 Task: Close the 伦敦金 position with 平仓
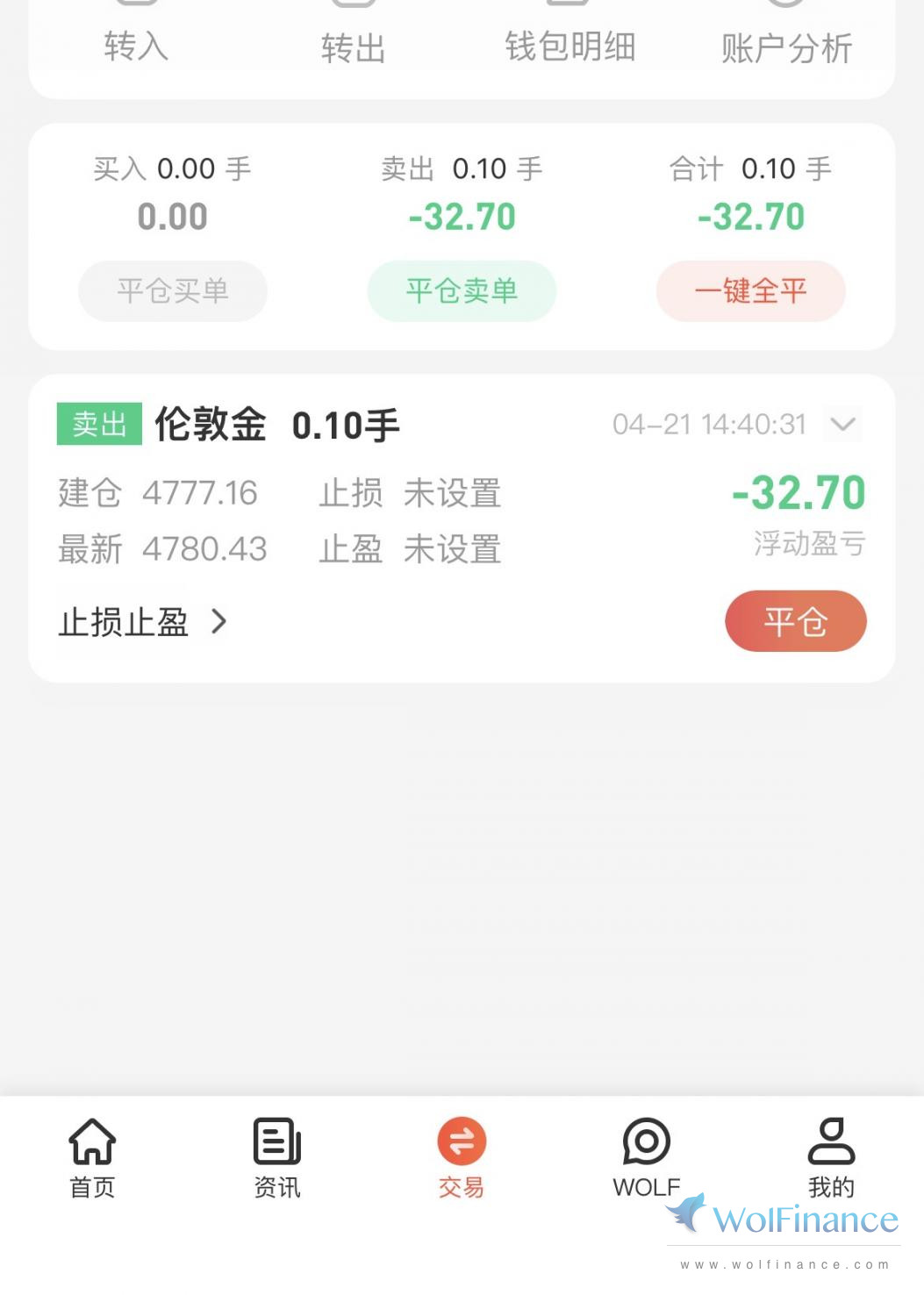point(795,621)
